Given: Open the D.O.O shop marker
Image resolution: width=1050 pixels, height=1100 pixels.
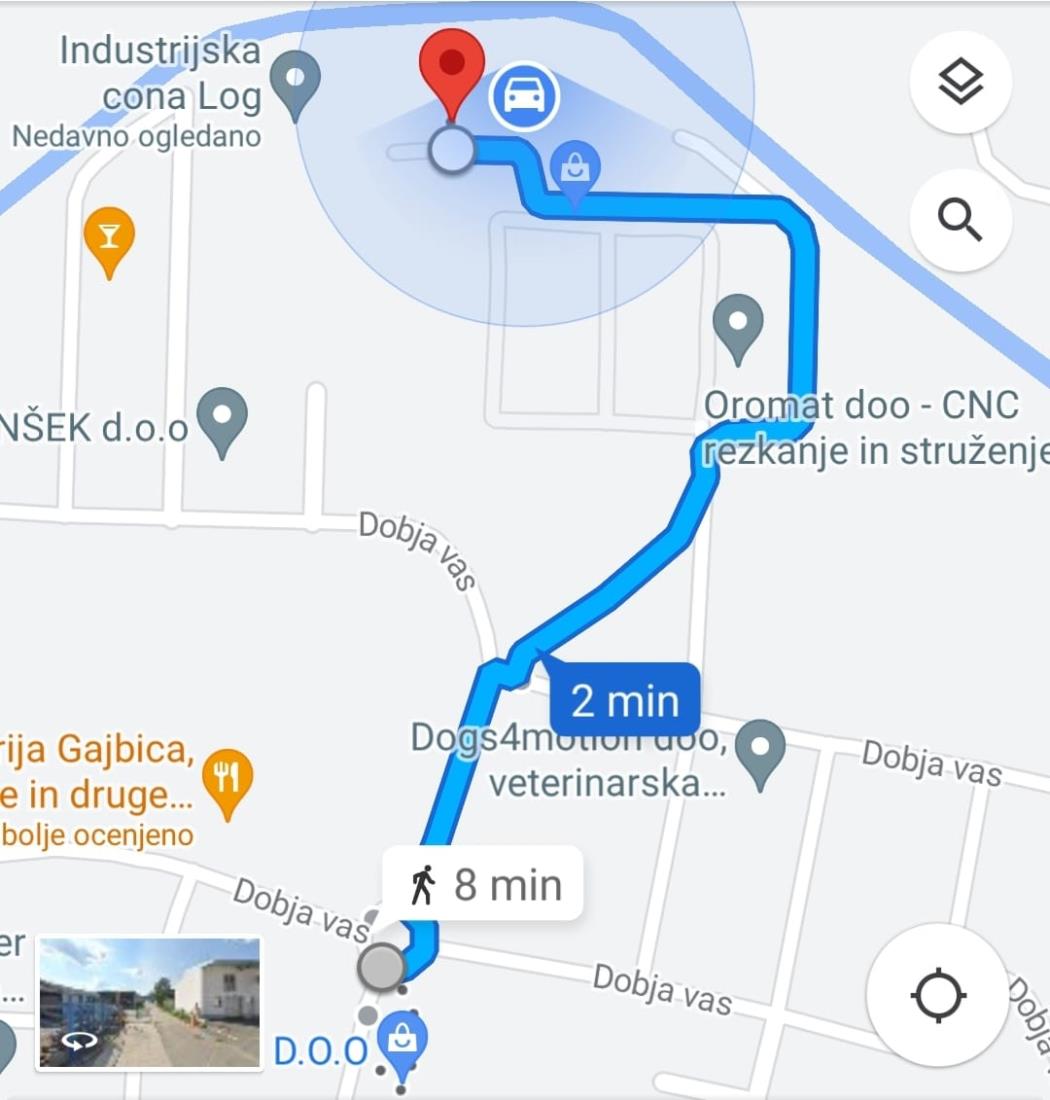Looking at the screenshot, I should point(402,1040).
